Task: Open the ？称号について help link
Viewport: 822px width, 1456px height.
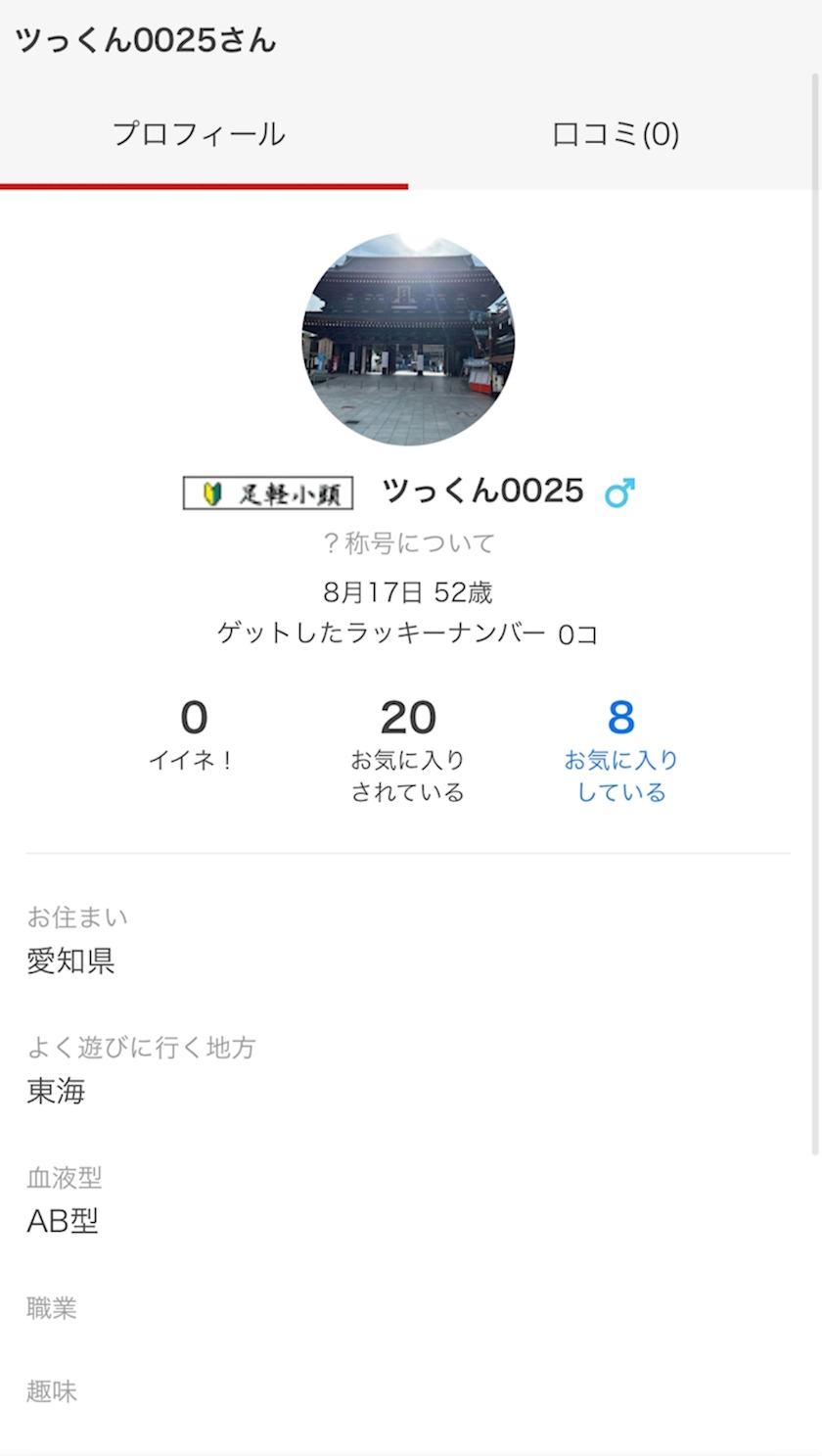Action: 409,542
